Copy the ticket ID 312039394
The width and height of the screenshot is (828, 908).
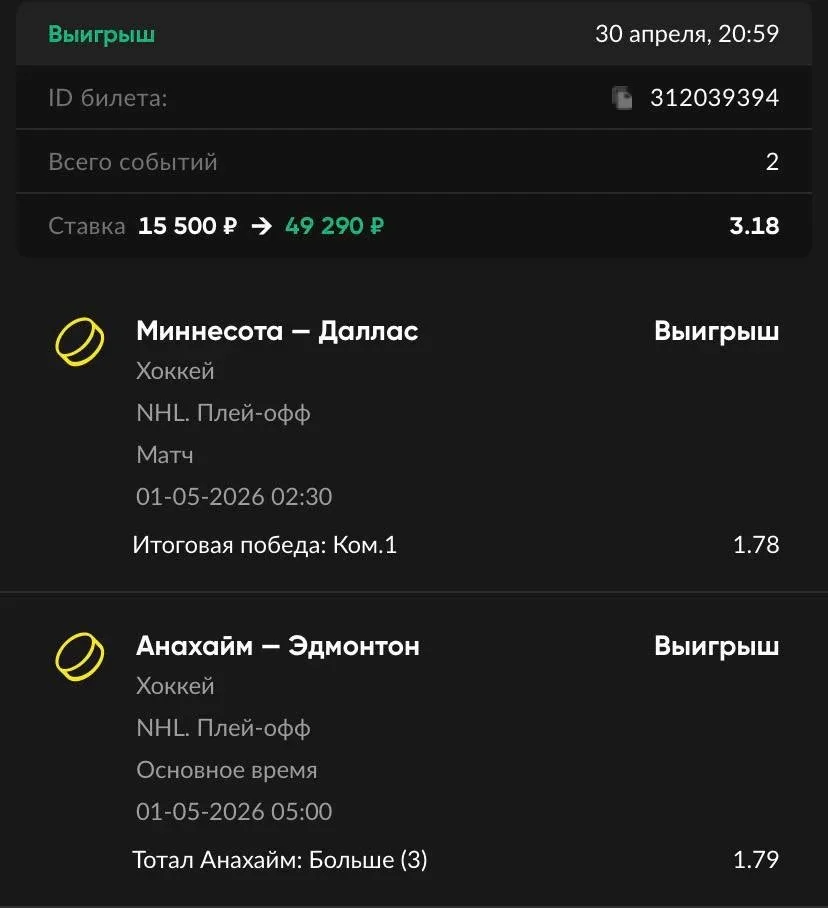622,98
